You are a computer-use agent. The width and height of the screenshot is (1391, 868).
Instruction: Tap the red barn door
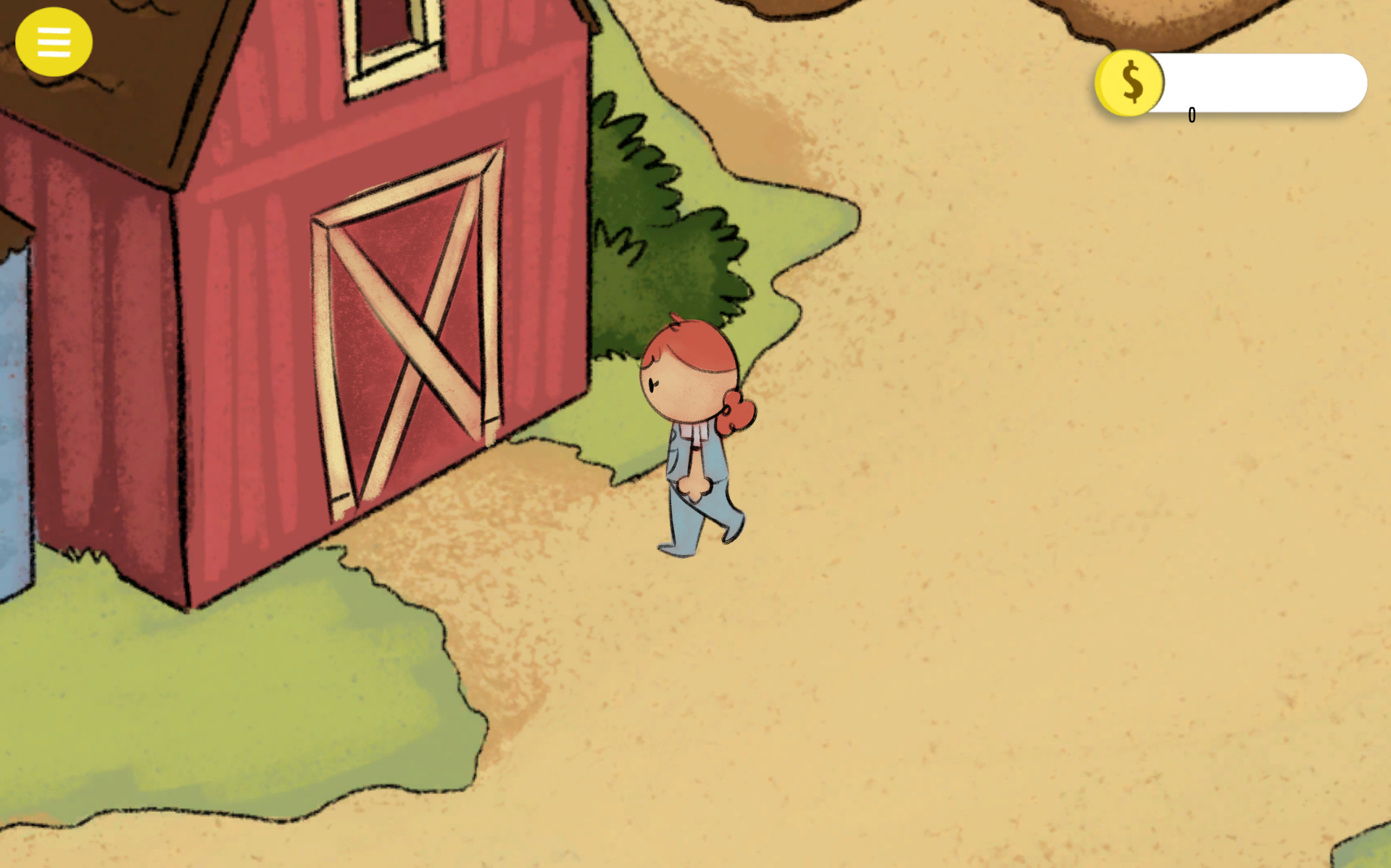407,326
